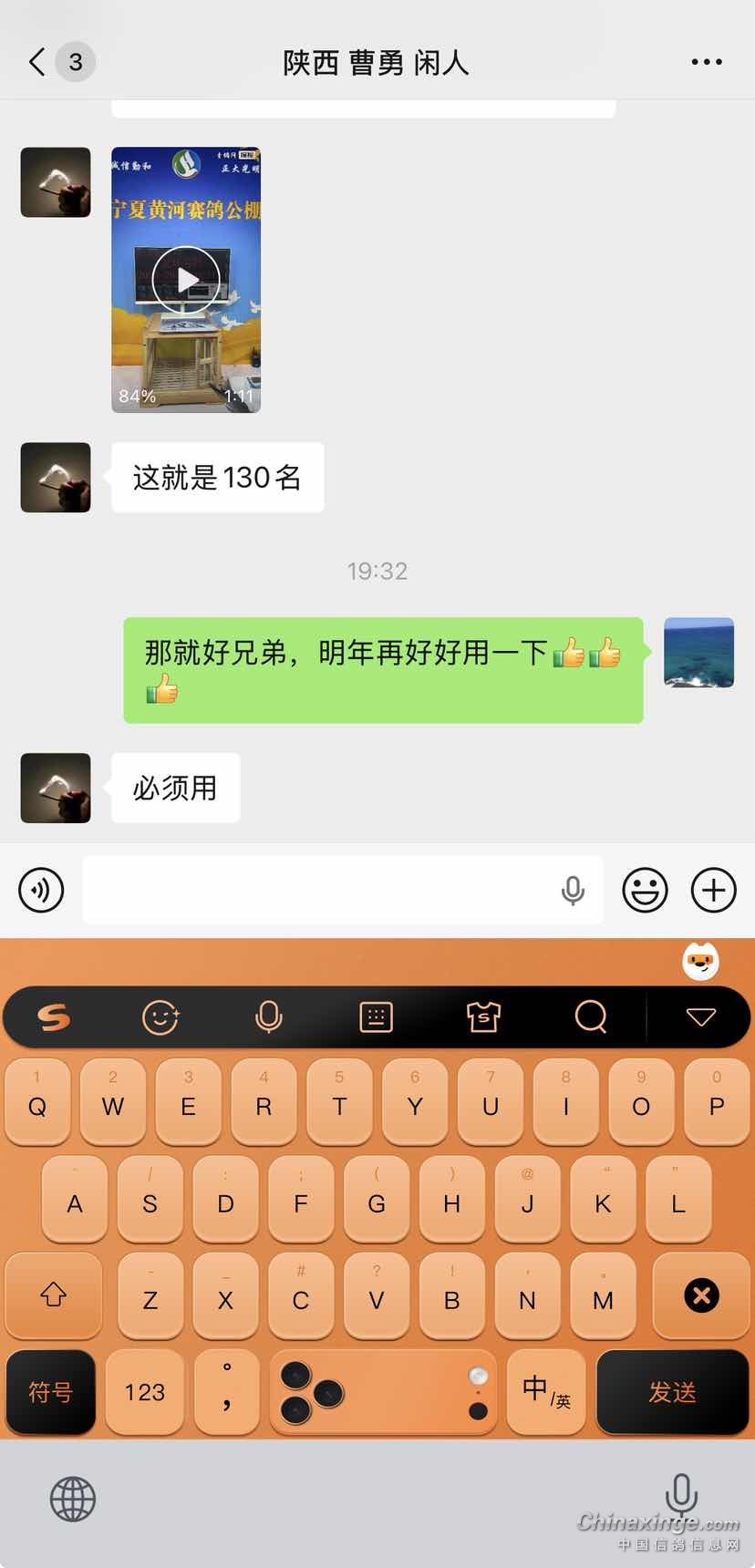Open the plus attachment menu
This screenshot has height=1568, width=755.
(x=713, y=890)
